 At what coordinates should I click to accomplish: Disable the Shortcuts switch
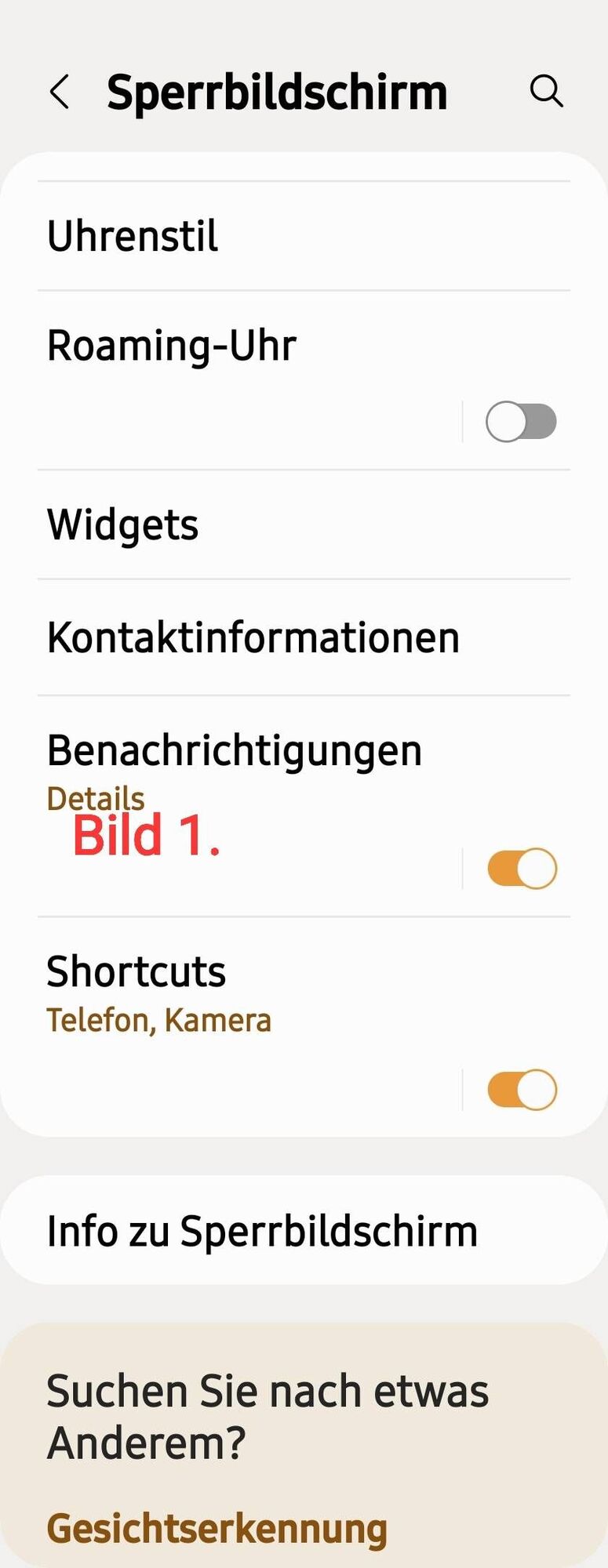coord(522,1090)
